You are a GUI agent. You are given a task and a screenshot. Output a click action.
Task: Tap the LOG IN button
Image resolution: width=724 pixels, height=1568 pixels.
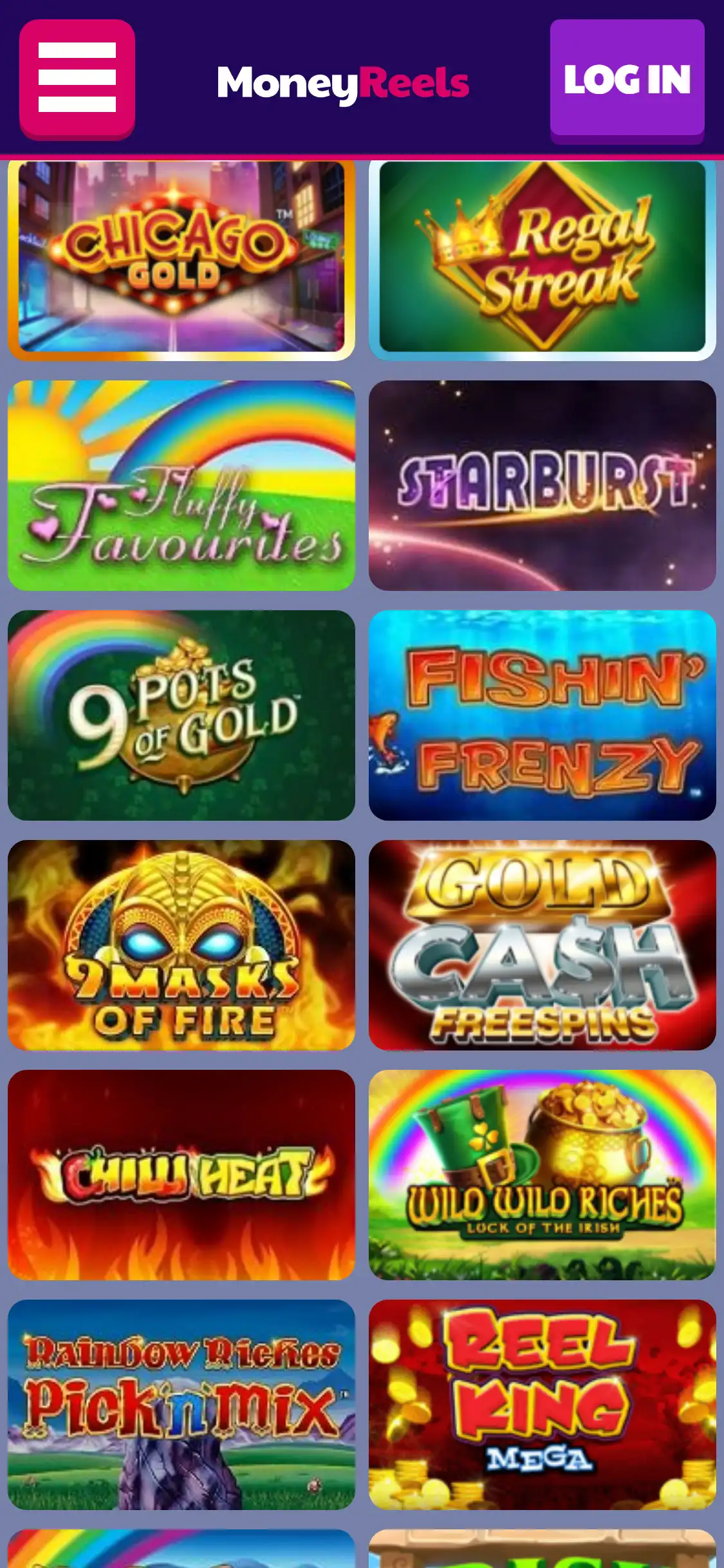coord(627,78)
